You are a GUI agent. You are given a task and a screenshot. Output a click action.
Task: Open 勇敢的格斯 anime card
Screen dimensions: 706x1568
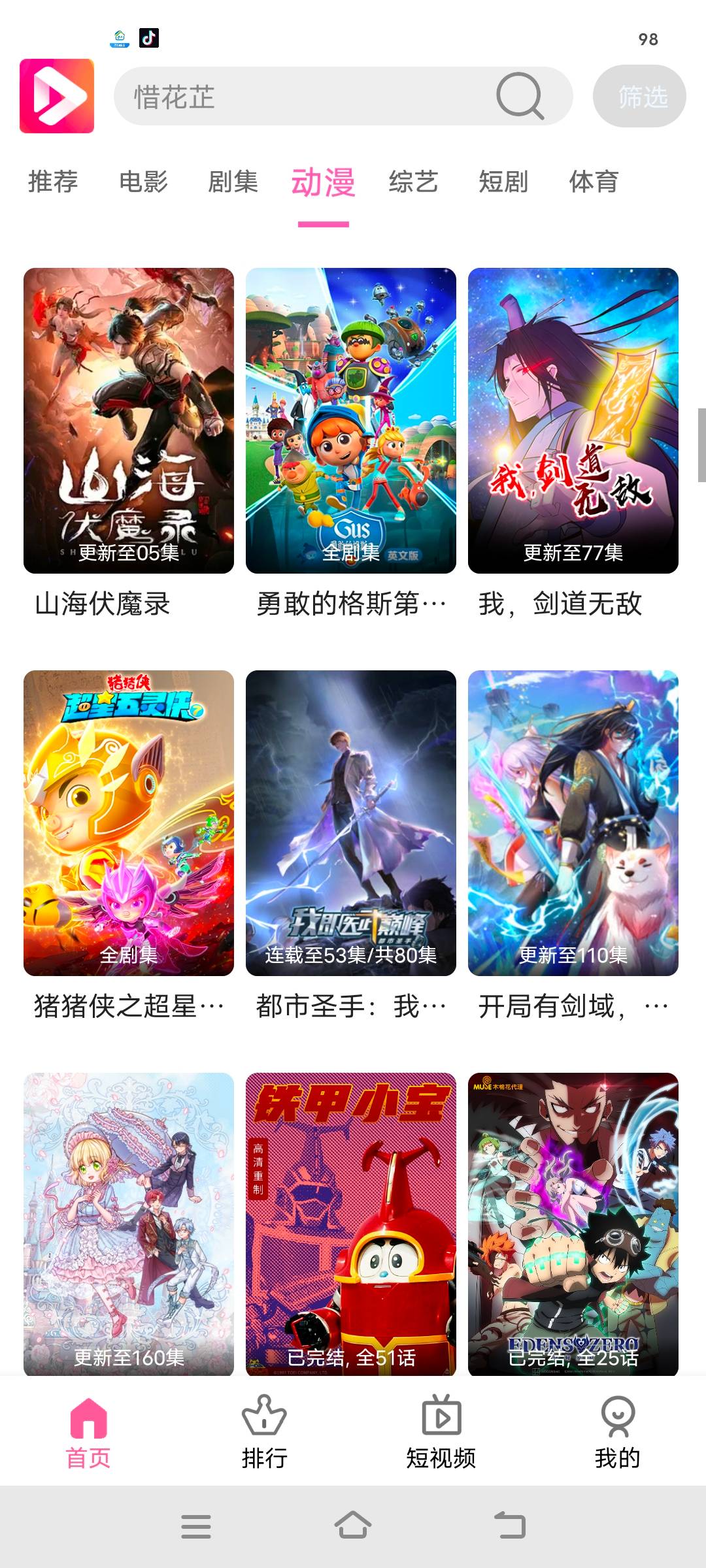pyautogui.click(x=351, y=421)
